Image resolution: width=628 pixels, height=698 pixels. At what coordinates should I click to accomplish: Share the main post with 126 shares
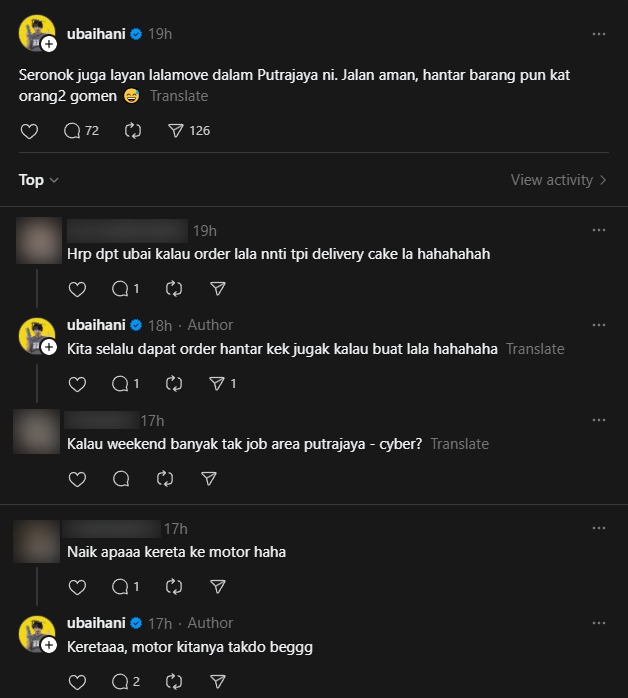pos(187,131)
